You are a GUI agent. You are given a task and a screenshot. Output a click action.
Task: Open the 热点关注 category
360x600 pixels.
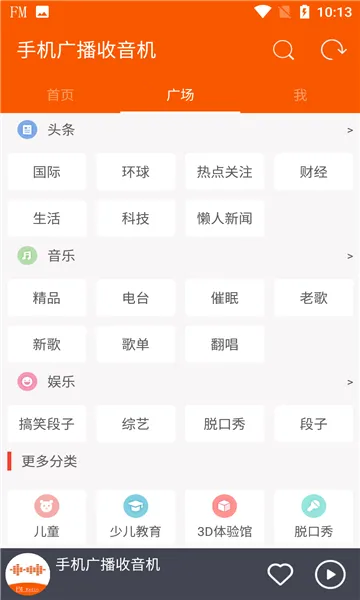point(225,172)
